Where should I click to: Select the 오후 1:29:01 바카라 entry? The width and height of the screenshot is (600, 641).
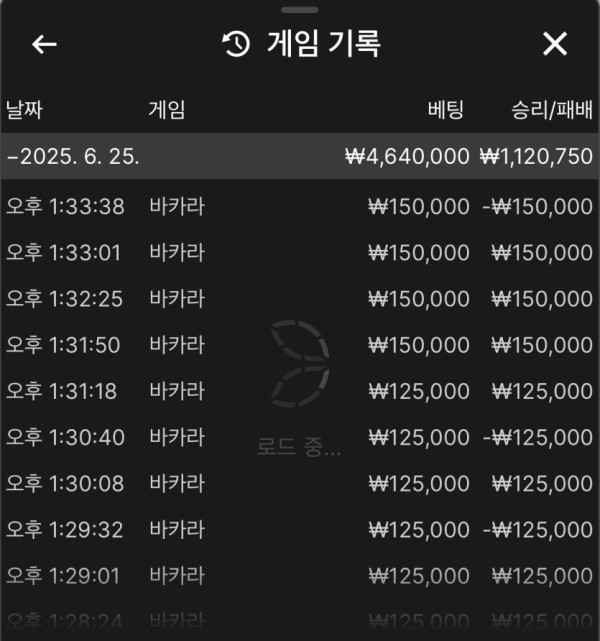click(299, 576)
